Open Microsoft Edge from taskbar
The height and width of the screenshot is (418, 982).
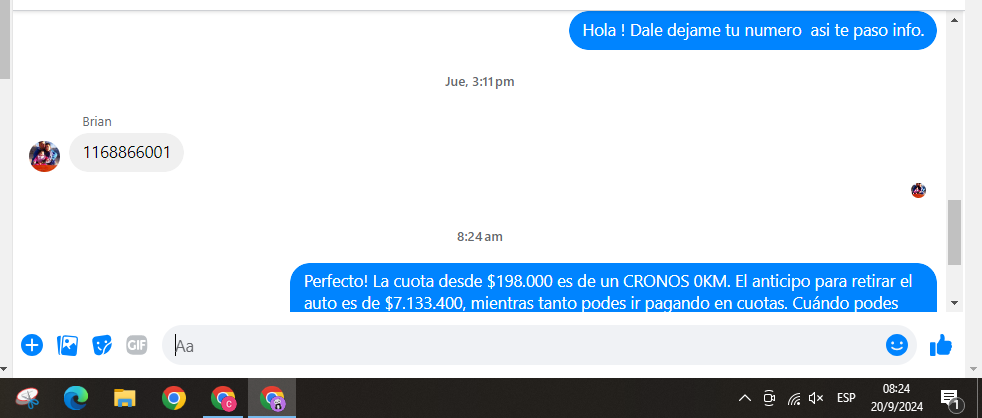(75, 398)
